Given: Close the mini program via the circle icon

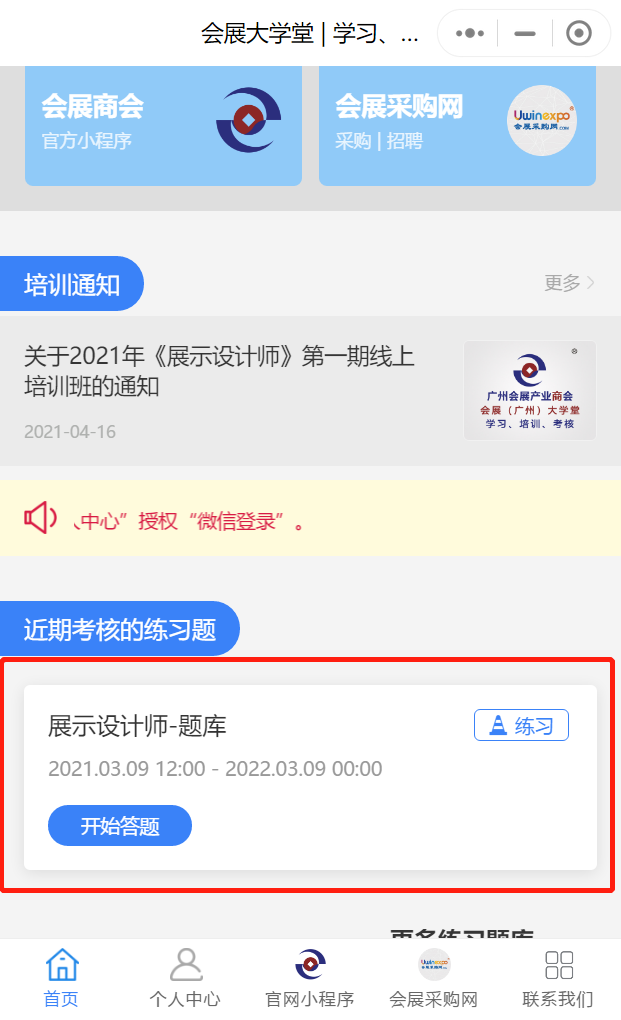Looking at the screenshot, I should pyautogui.click(x=578, y=33).
